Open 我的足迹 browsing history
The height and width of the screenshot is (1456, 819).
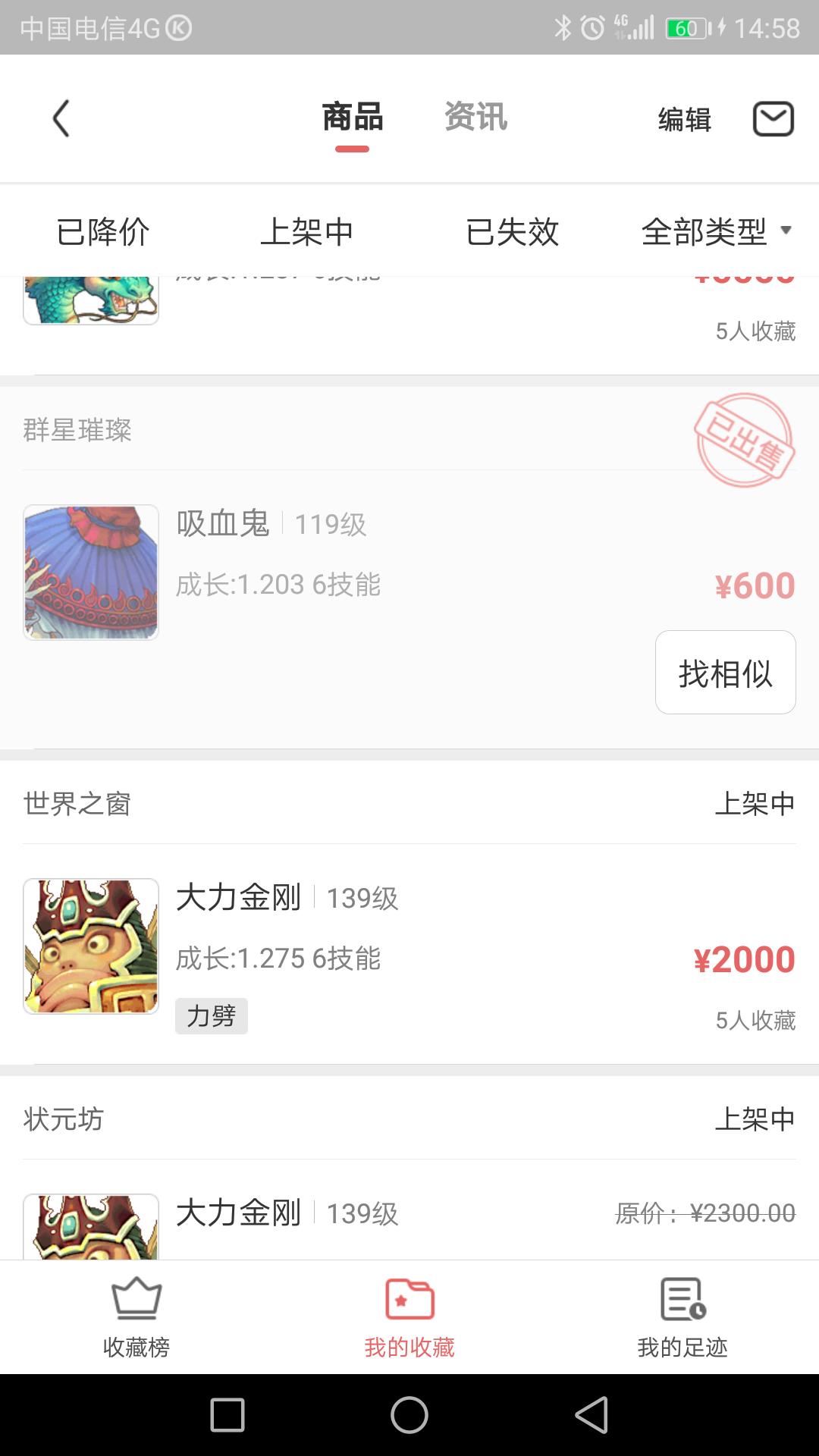[x=682, y=1317]
